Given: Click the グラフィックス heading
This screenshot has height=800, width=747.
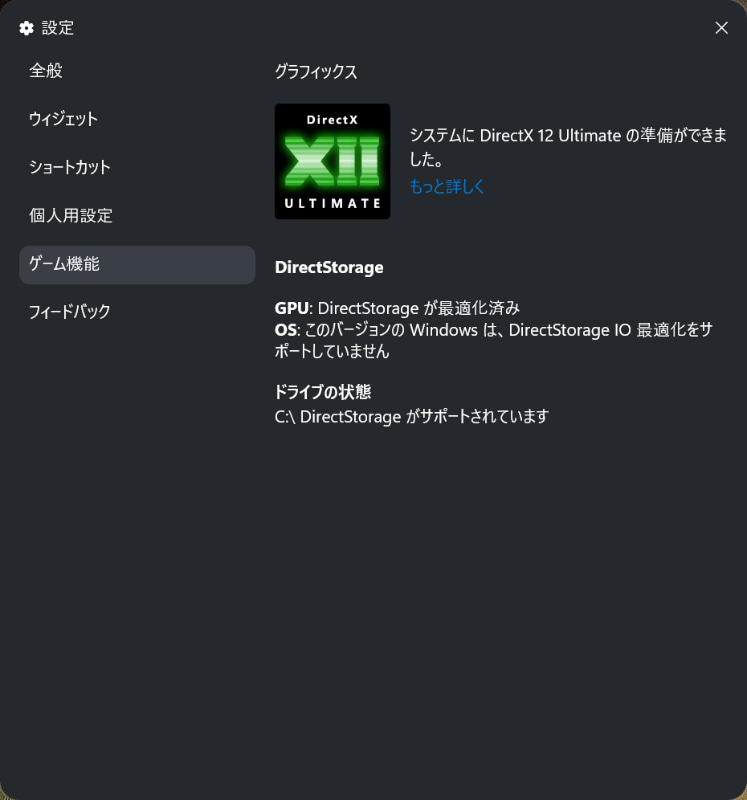Looking at the screenshot, I should click(317, 71).
